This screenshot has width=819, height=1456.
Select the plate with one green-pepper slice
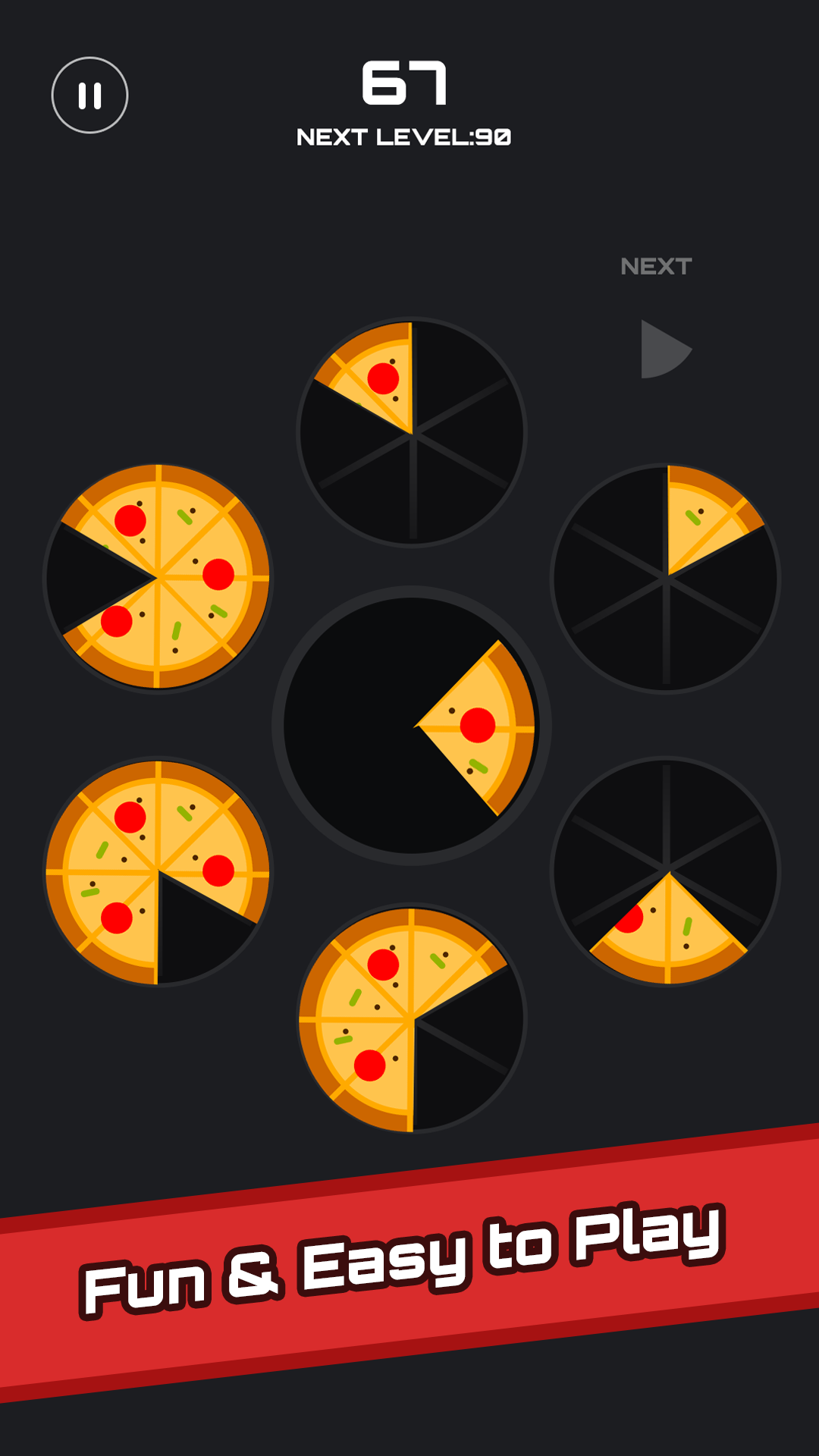click(x=665, y=578)
